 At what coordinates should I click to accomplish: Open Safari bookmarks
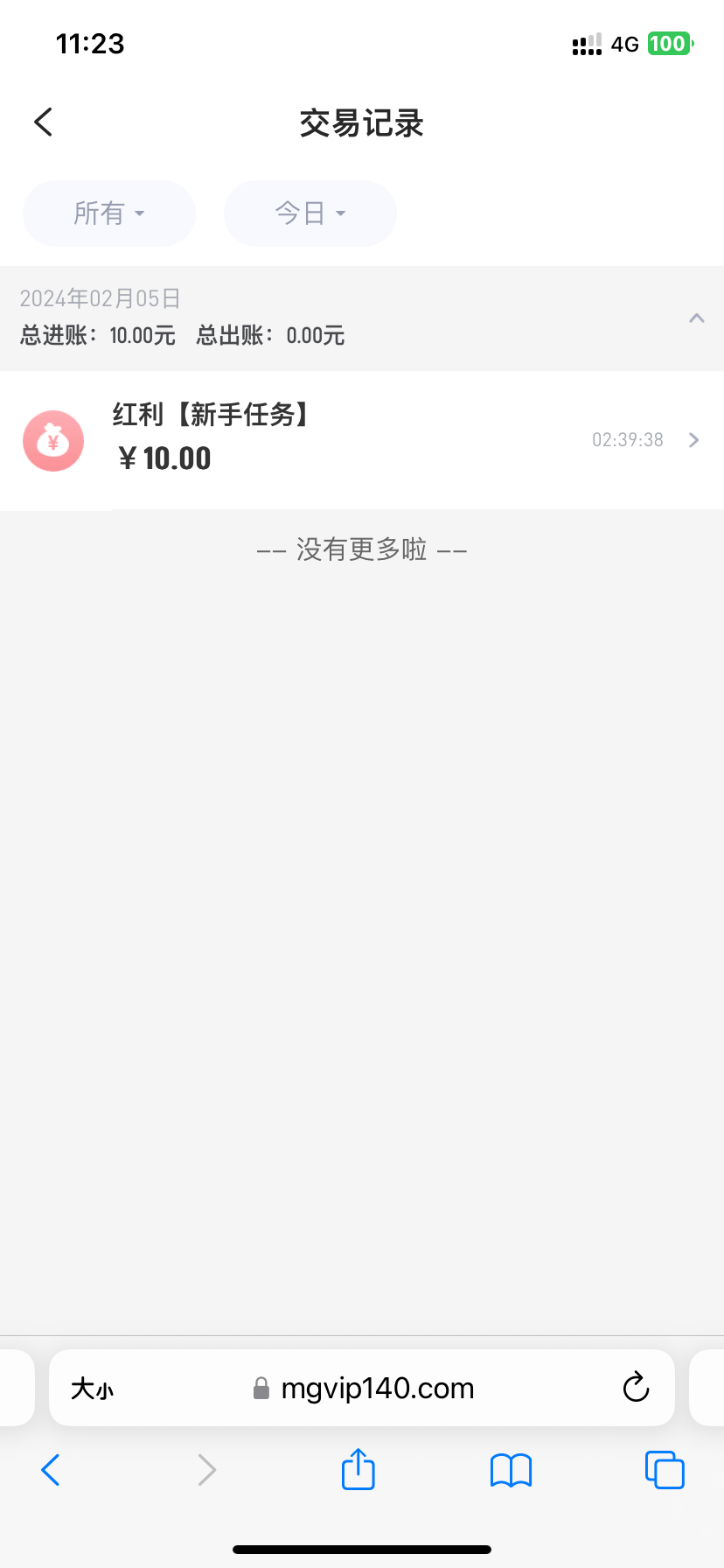511,1470
